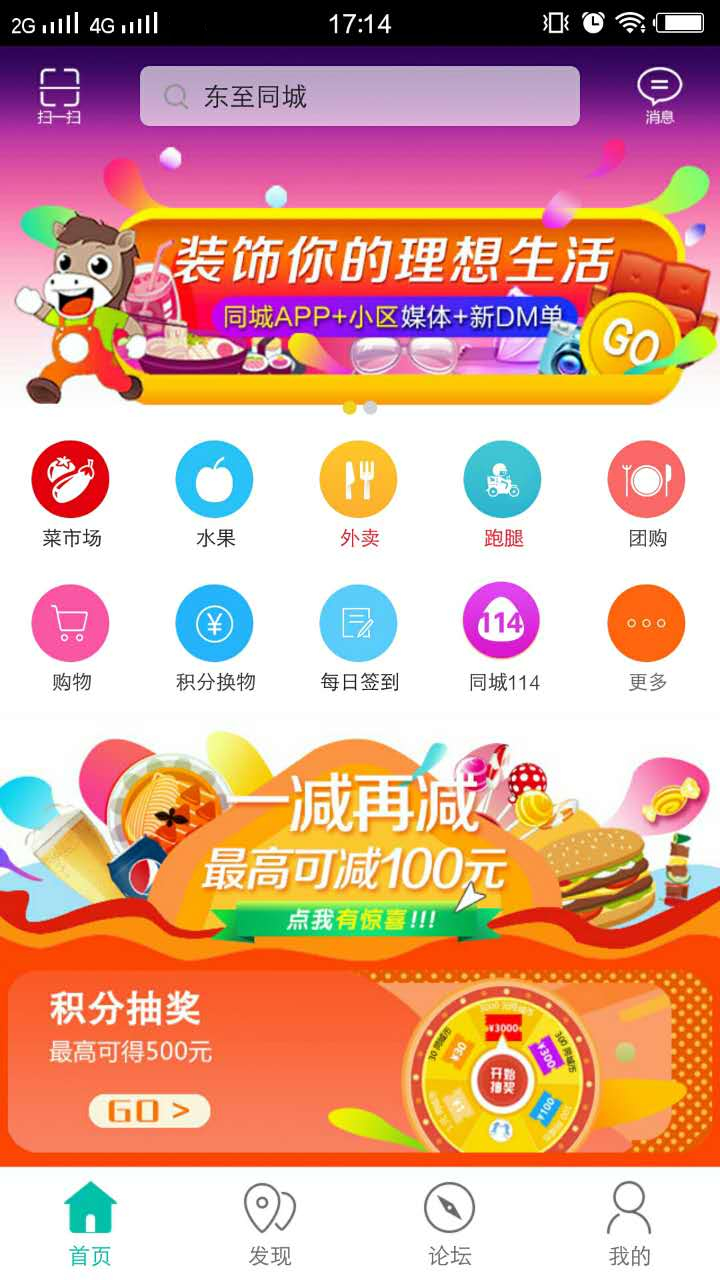Open 同城114 phone directory icon

coord(503,623)
